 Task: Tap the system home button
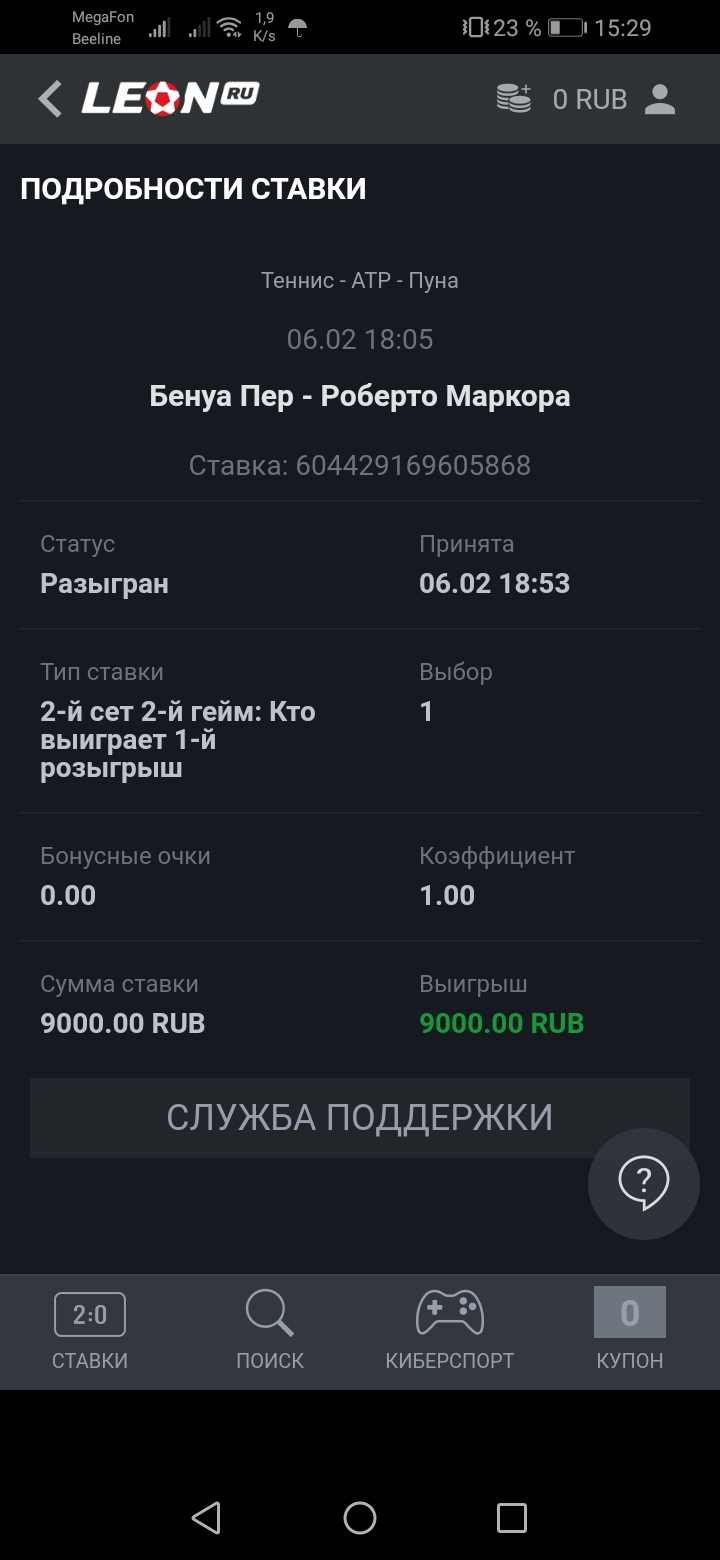pos(360,1518)
